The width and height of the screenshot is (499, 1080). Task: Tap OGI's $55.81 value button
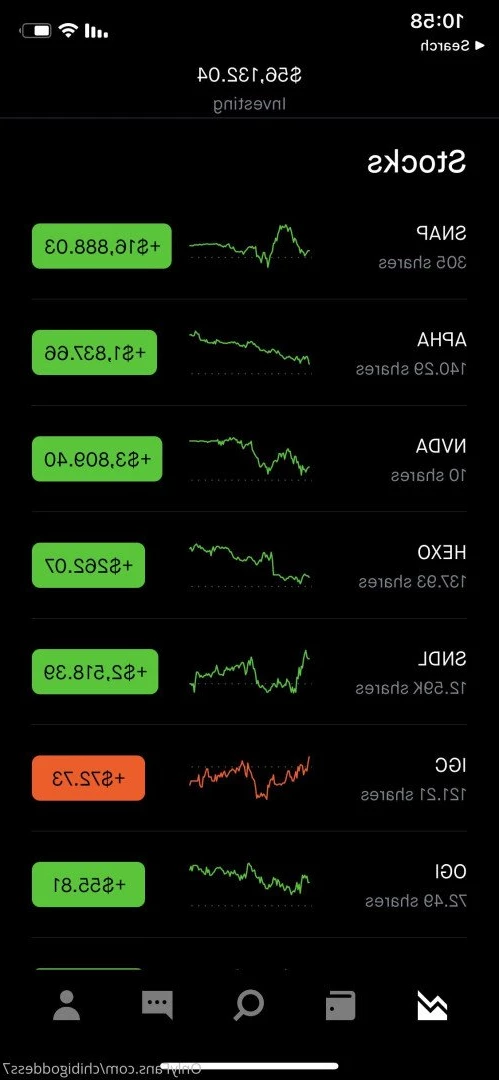point(88,884)
